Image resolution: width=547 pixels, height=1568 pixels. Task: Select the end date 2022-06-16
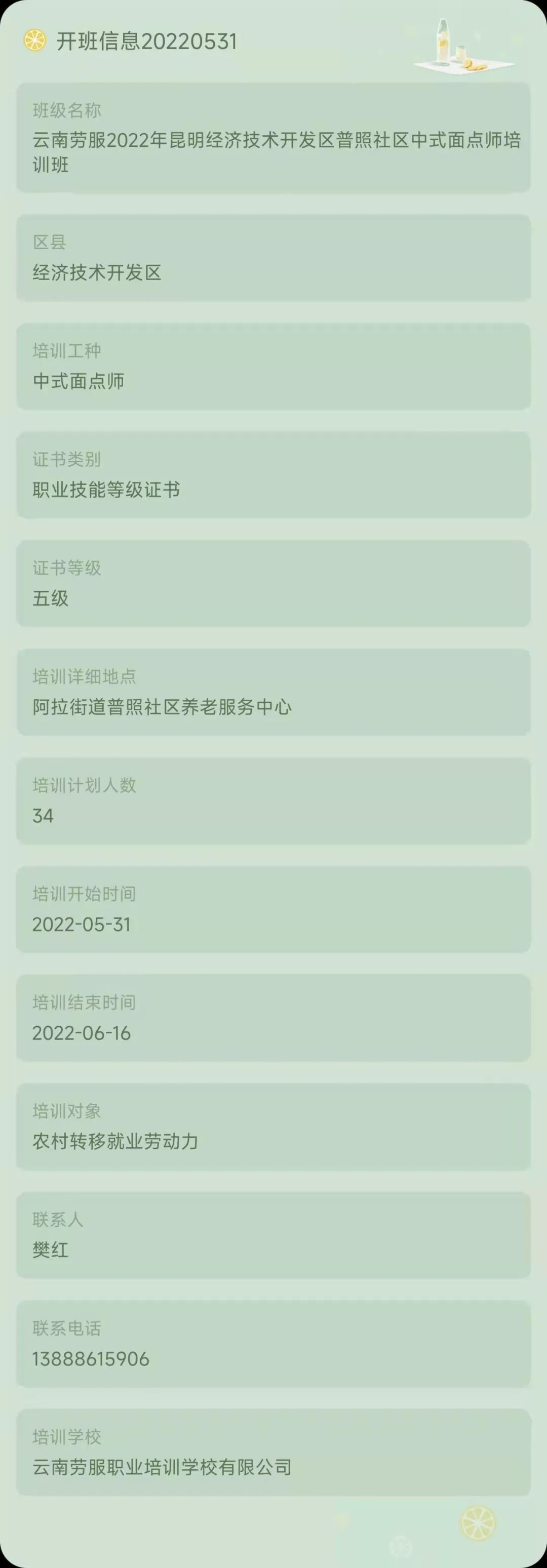[x=82, y=1033]
